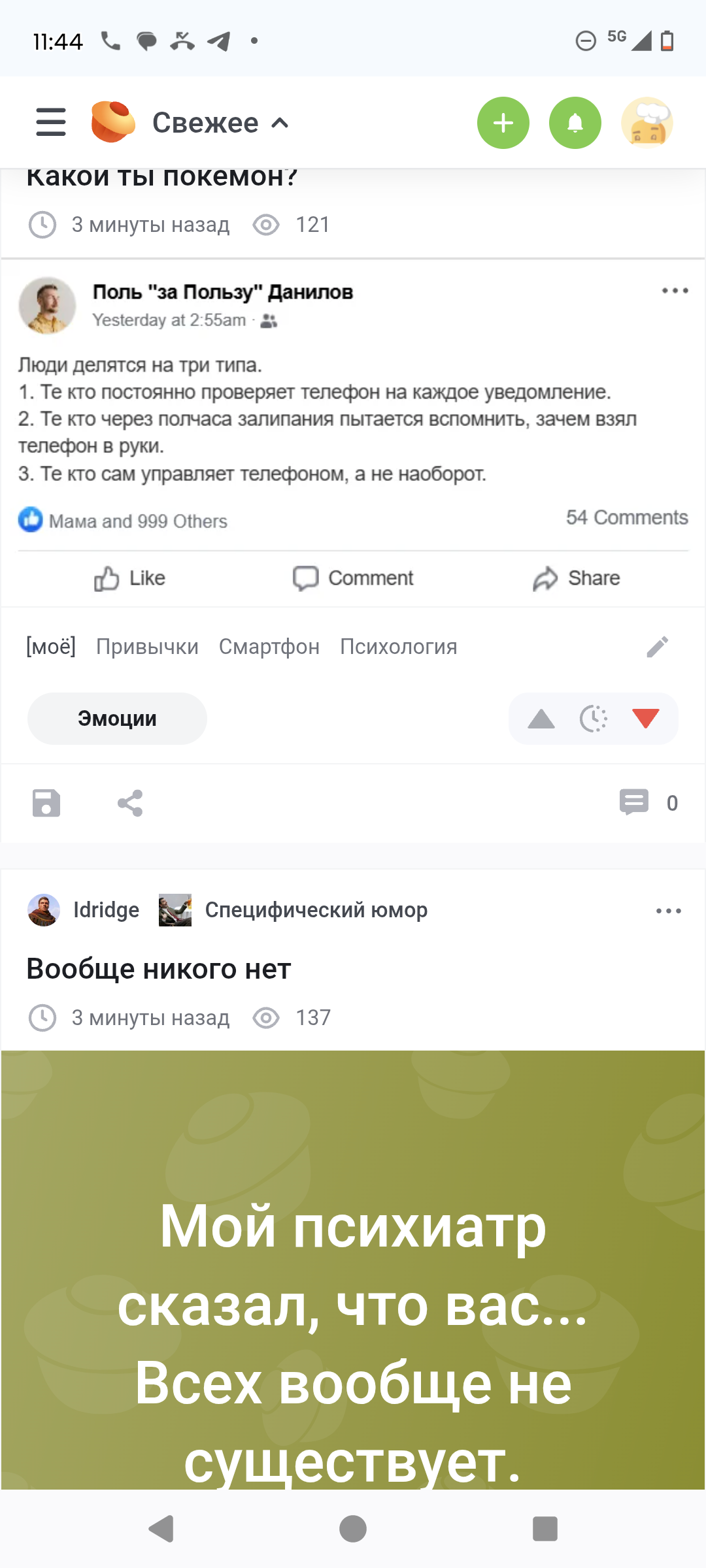Downvote the post with red arrow
The image size is (706, 1568).
[x=645, y=719]
